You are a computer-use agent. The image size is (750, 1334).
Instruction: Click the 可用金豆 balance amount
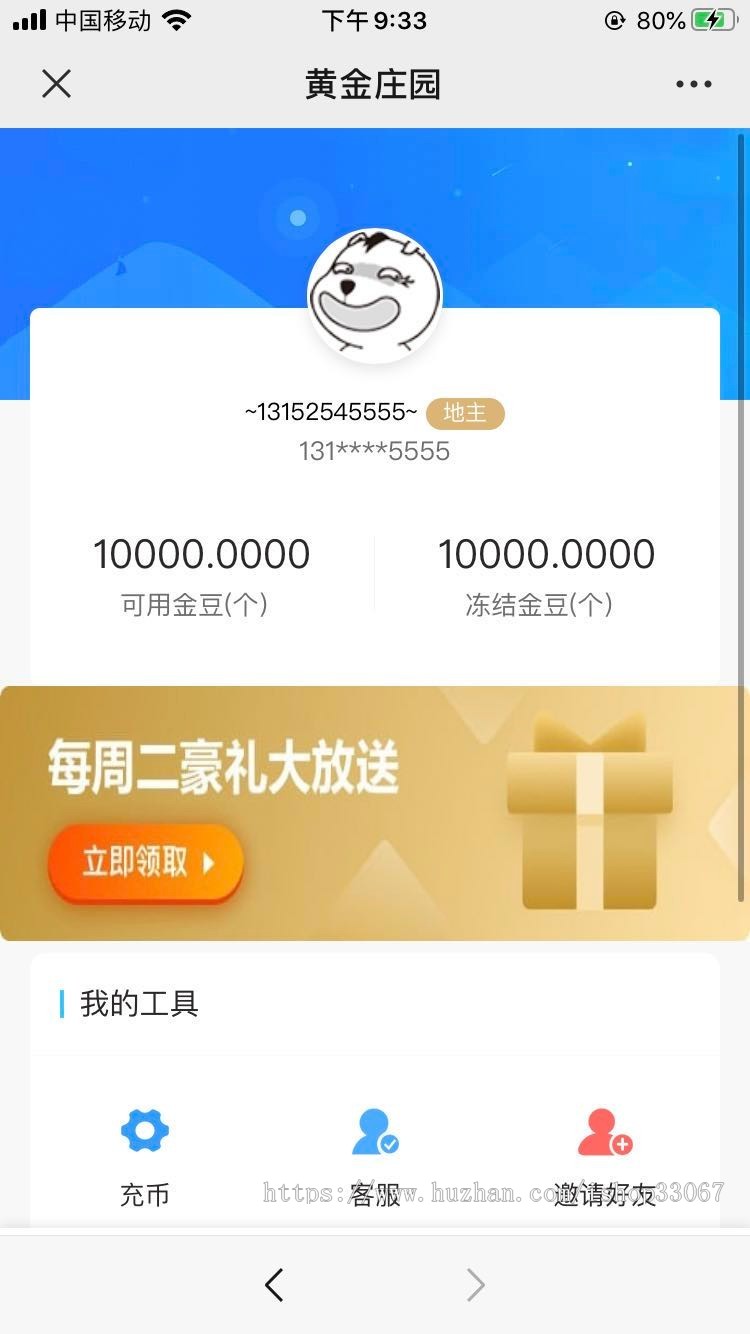(x=200, y=553)
